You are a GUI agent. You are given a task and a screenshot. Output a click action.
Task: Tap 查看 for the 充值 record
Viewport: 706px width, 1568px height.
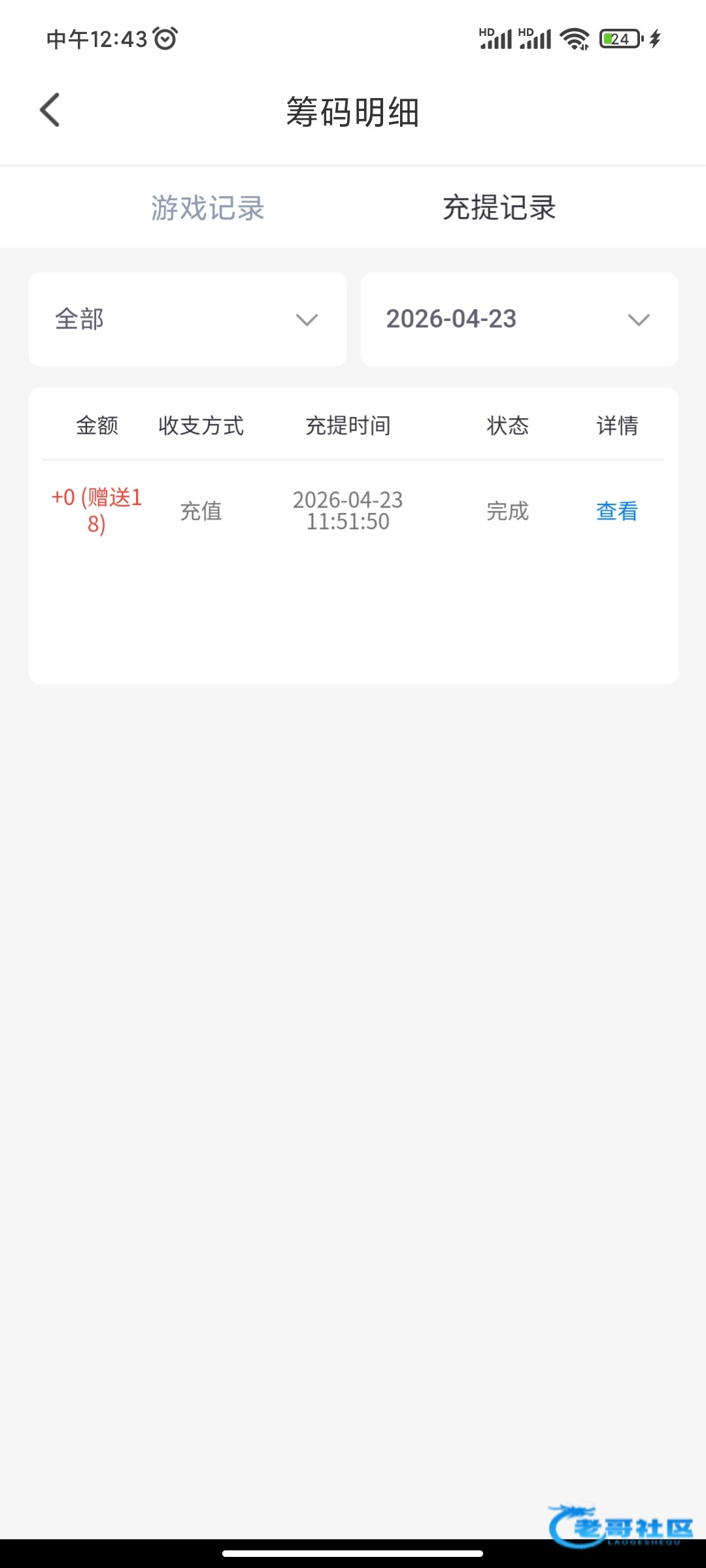click(616, 511)
